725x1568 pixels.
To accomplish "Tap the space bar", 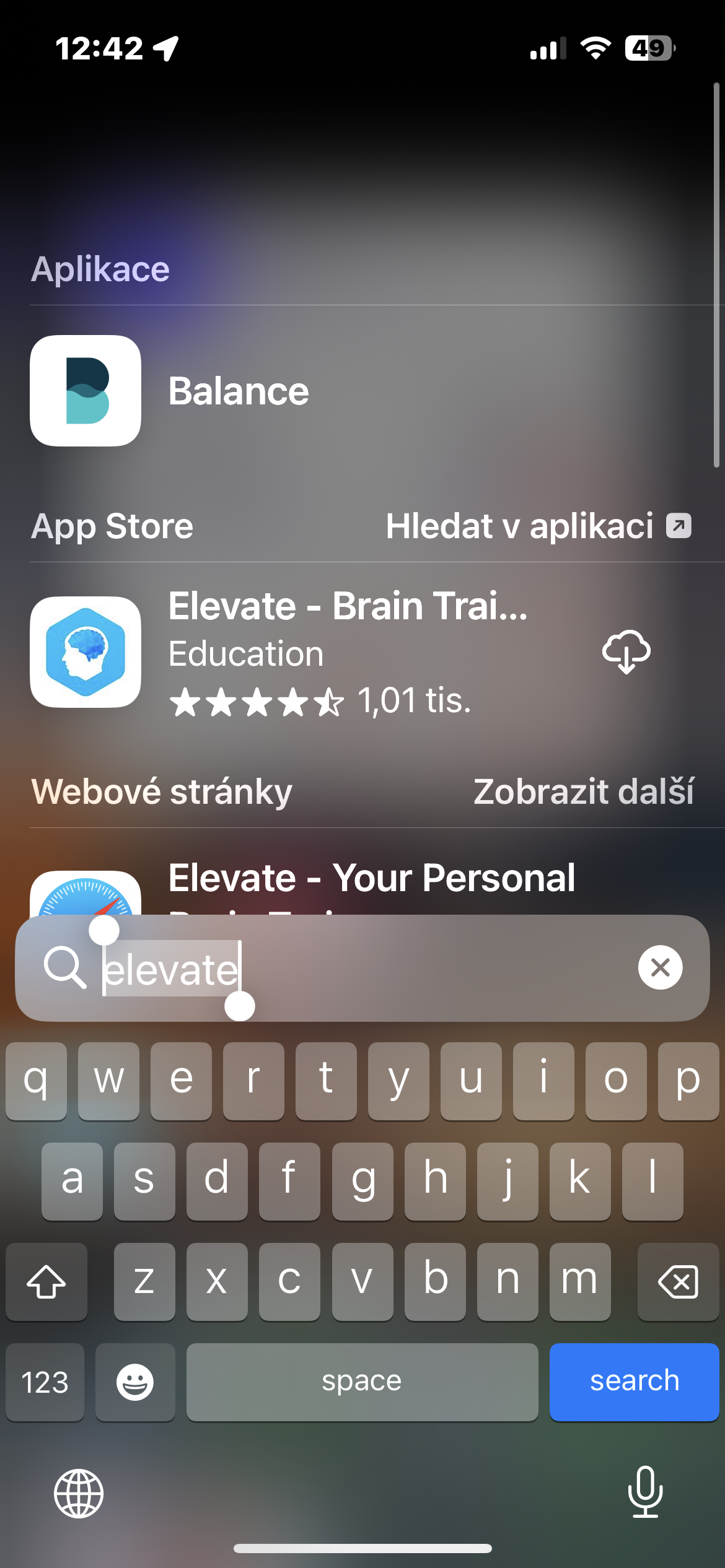I will click(x=362, y=1382).
